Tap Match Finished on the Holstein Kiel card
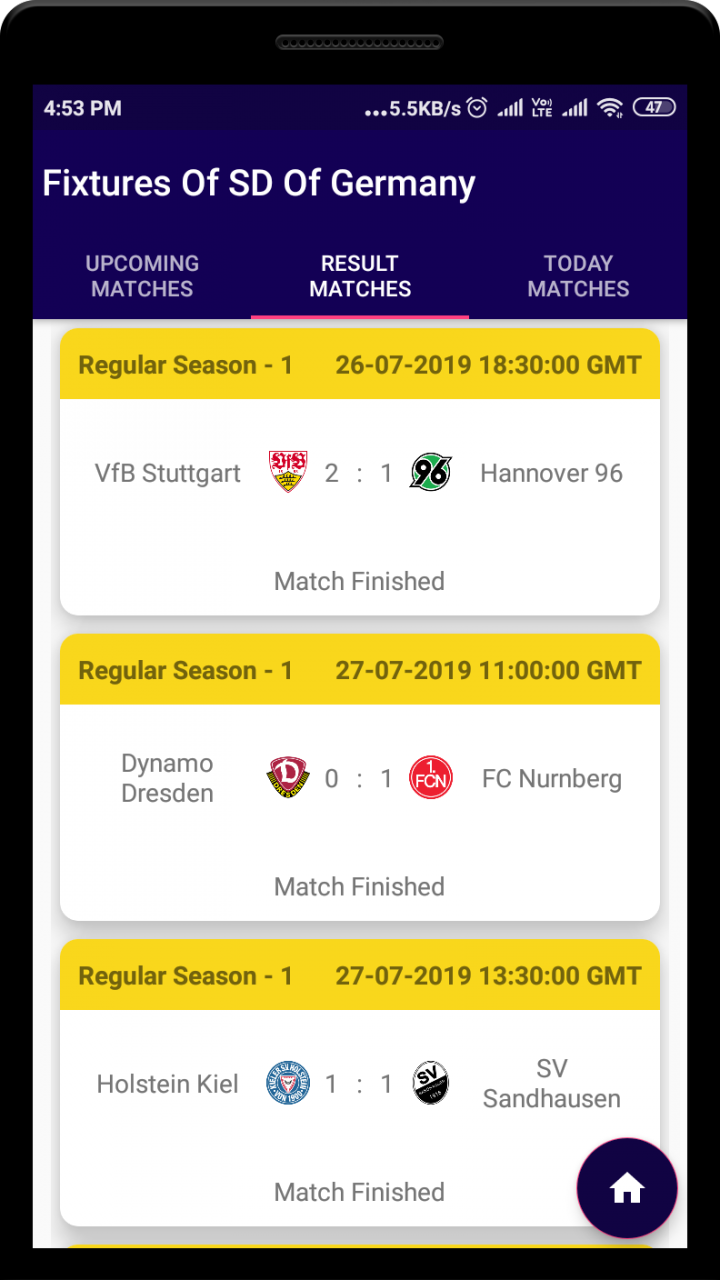The width and height of the screenshot is (720, 1280). click(359, 1191)
